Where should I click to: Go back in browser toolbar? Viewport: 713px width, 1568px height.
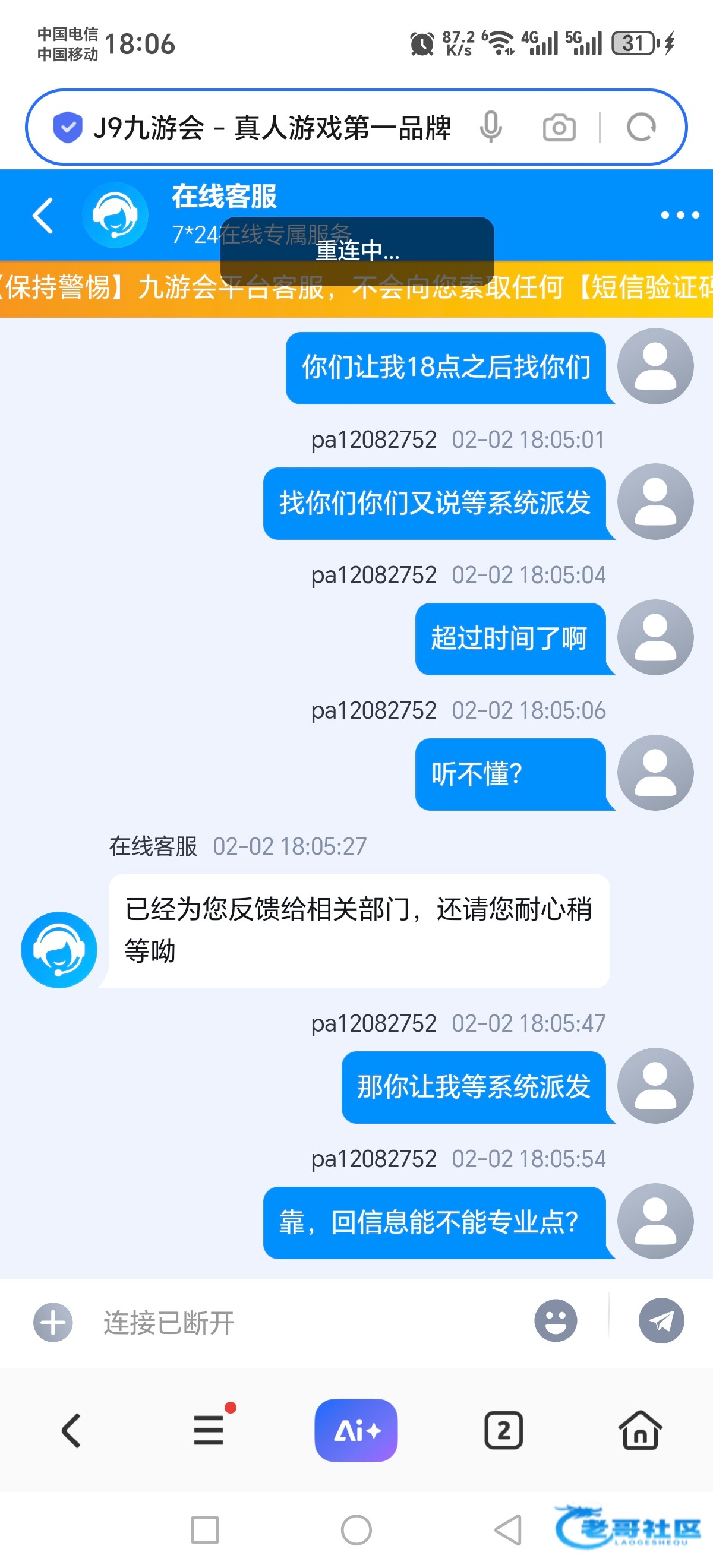click(71, 1430)
